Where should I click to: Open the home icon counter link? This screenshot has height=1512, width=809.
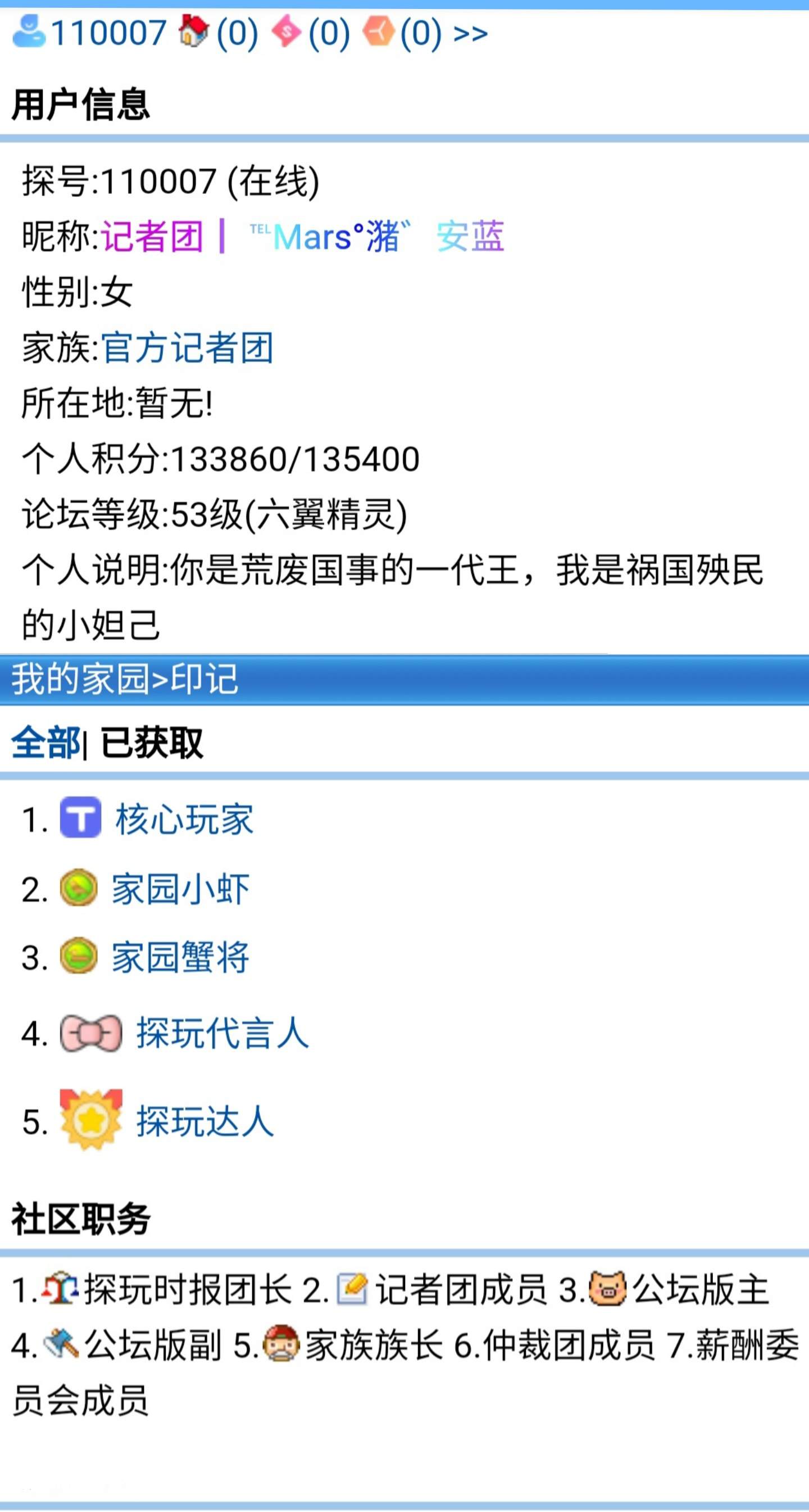[x=219, y=33]
